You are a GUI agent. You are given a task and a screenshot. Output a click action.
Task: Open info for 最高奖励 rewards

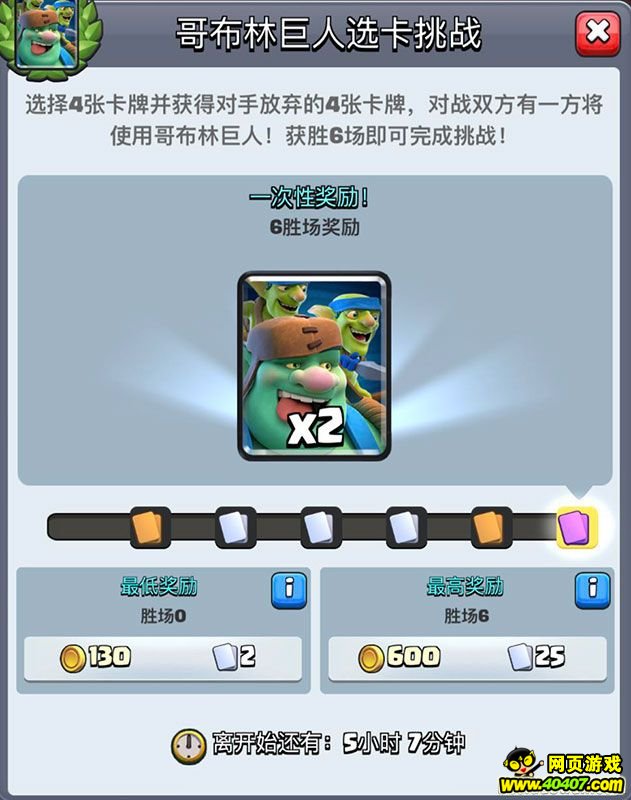(592, 589)
